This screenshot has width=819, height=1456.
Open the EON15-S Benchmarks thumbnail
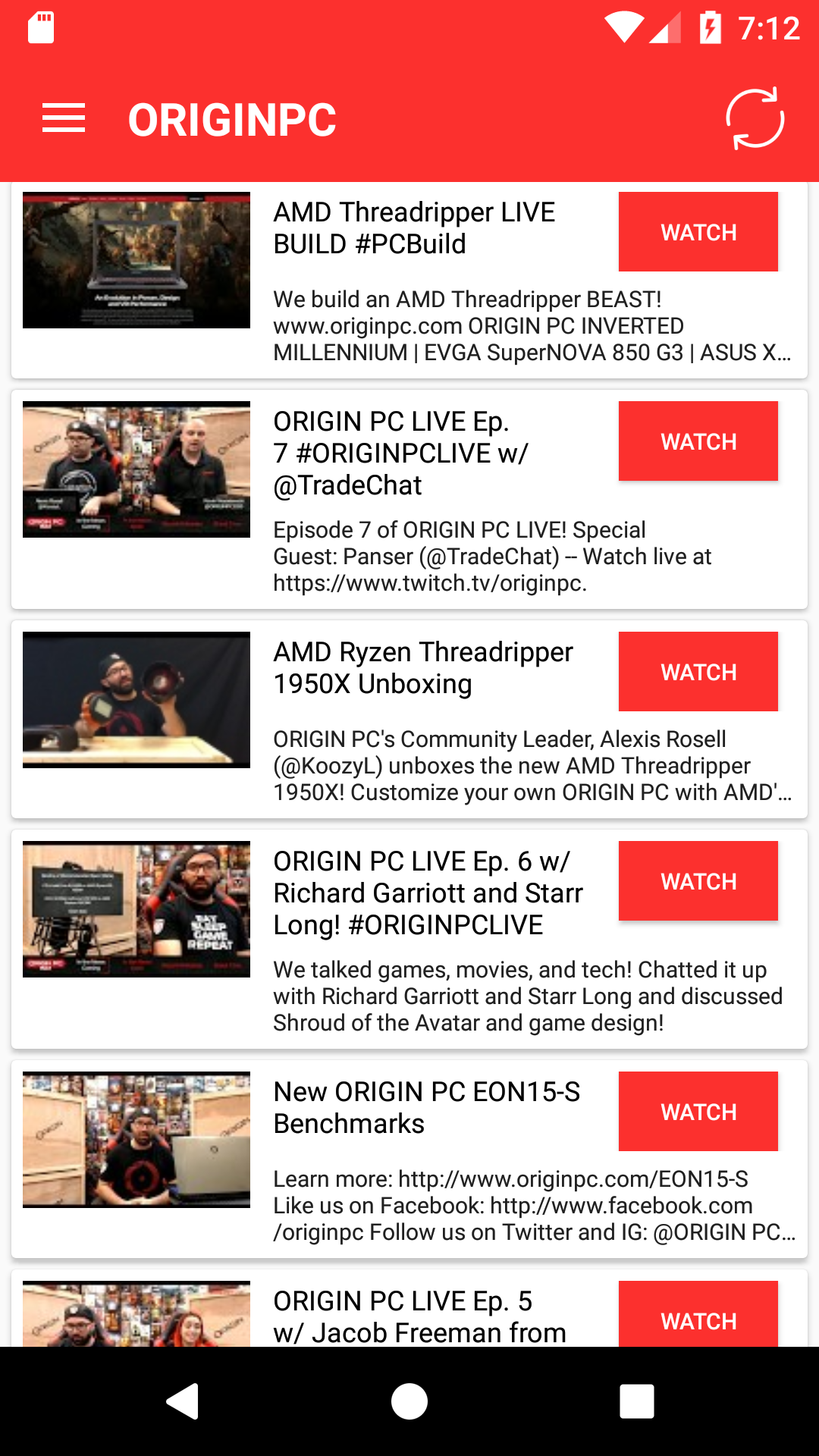(136, 1140)
